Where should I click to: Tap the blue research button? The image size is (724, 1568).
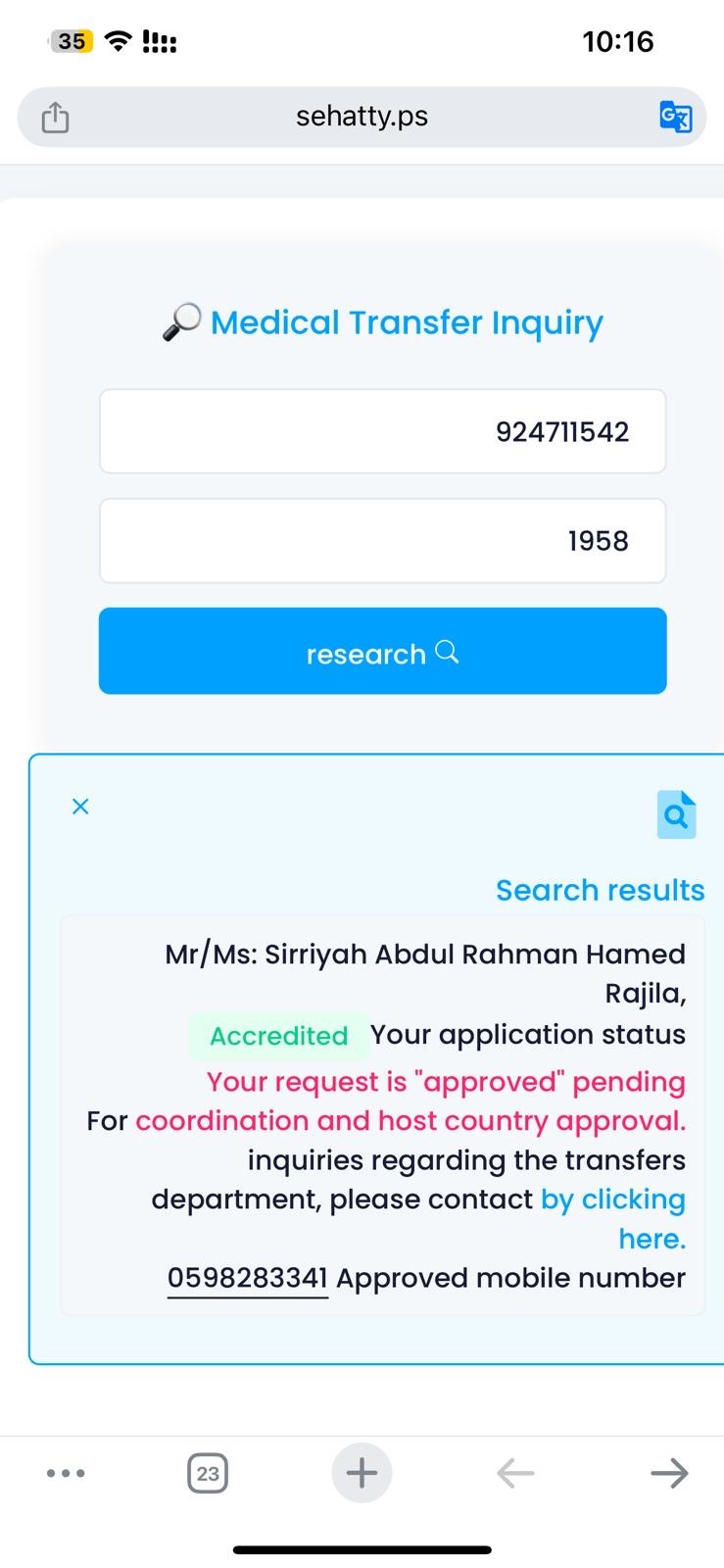click(x=382, y=651)
